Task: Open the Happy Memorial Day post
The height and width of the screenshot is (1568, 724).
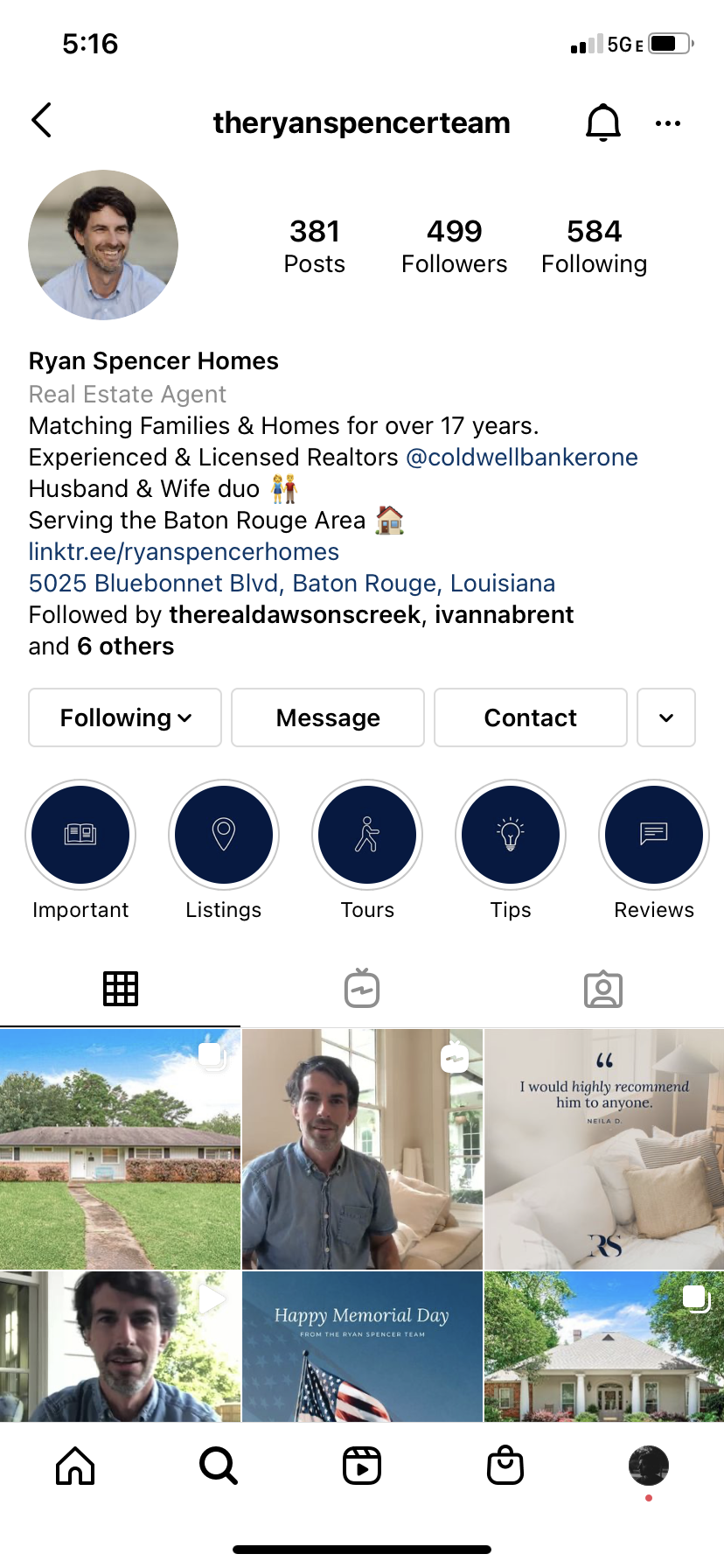Action: pos(362,1347)
